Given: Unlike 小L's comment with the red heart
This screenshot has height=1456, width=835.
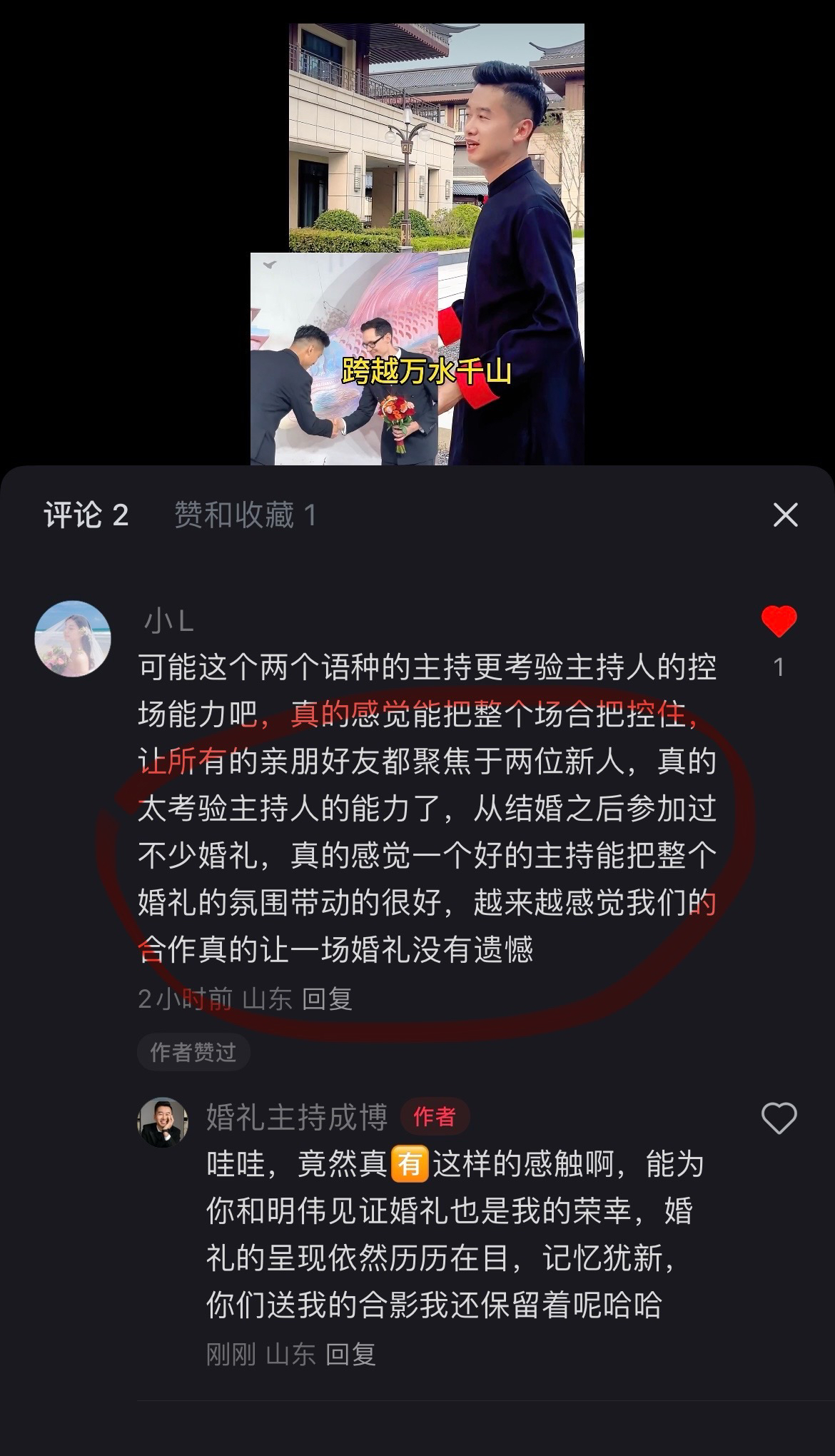Looking at the screenshot, I should pos(779,622).
